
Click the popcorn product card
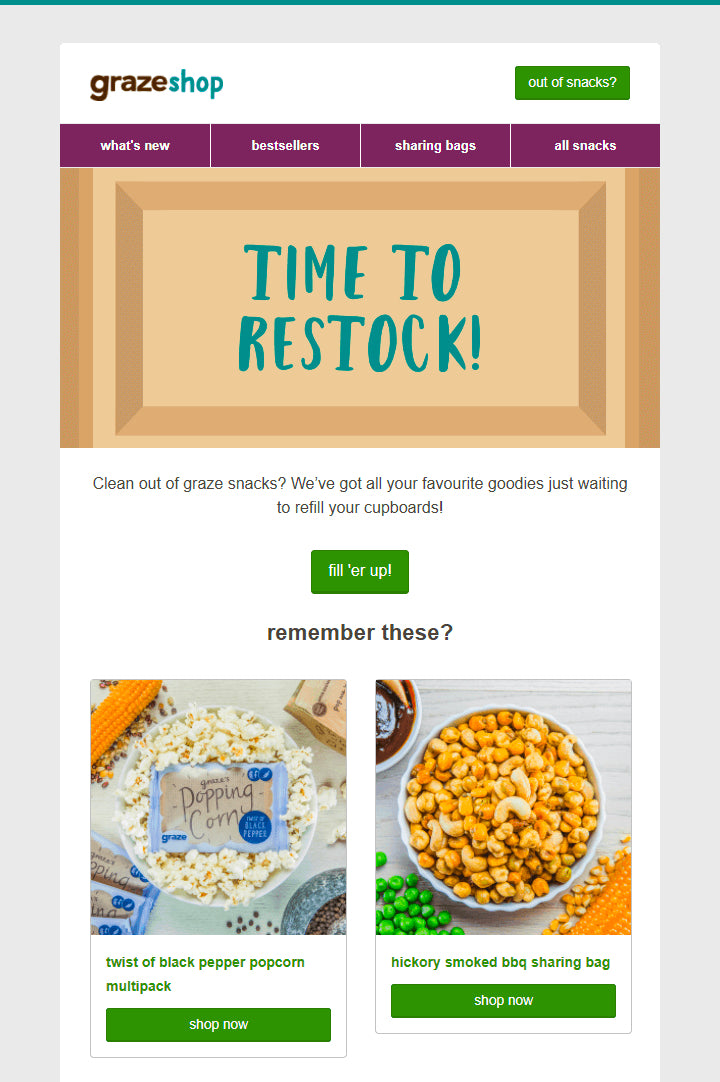coord(217,865)
